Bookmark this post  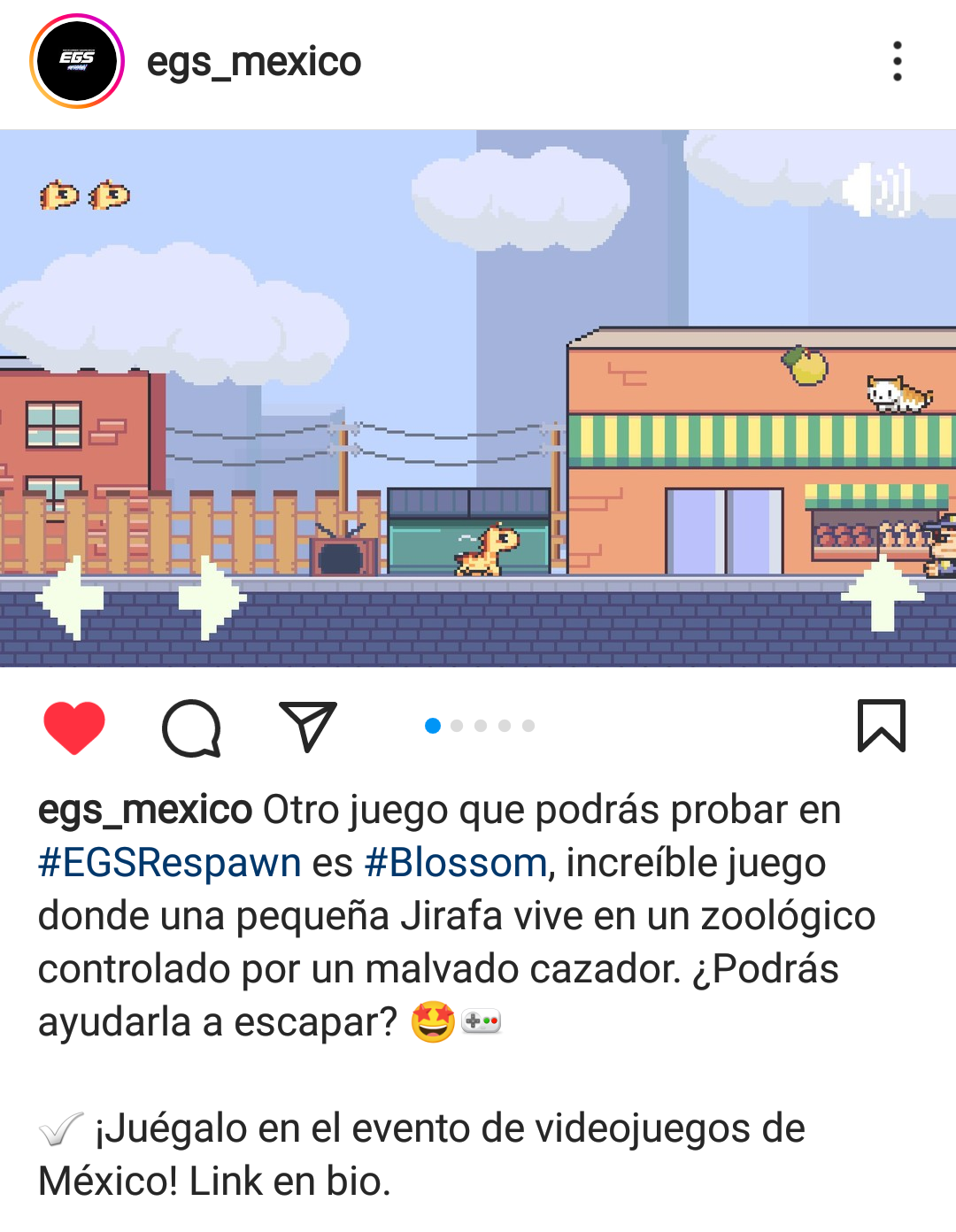pos(881,726)
